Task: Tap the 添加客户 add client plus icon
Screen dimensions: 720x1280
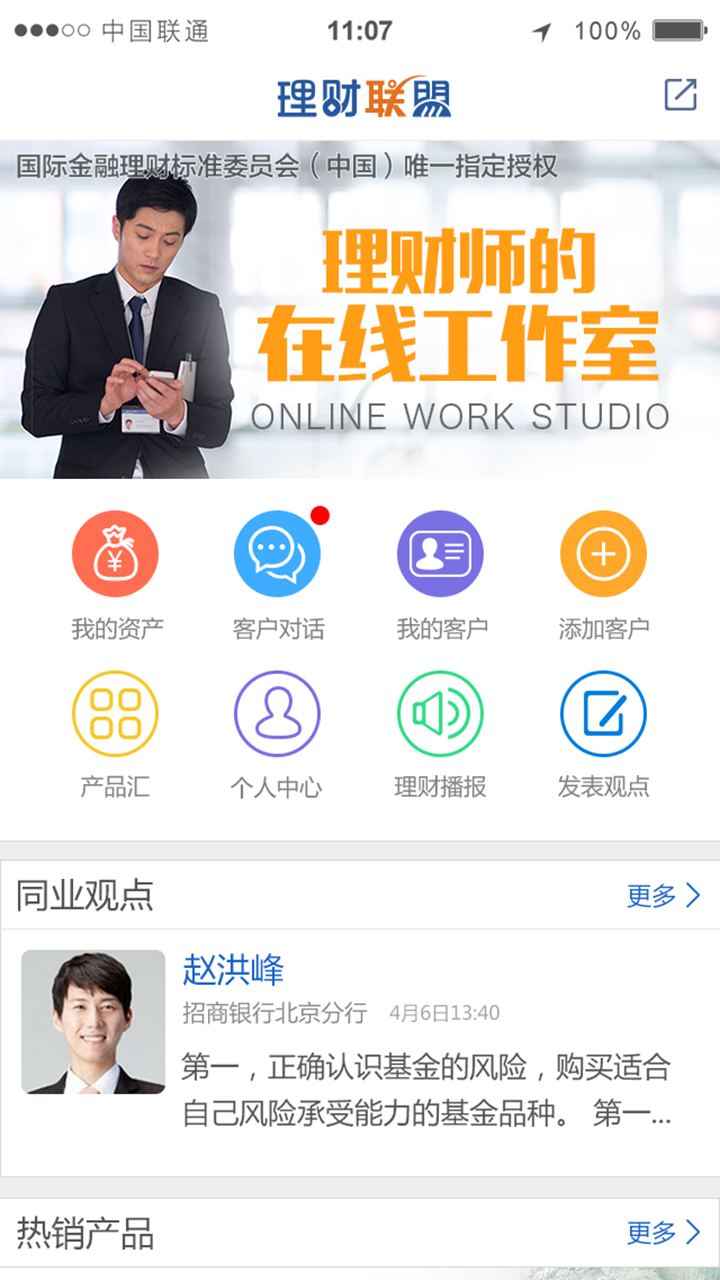Action: (x=603, y=552)
